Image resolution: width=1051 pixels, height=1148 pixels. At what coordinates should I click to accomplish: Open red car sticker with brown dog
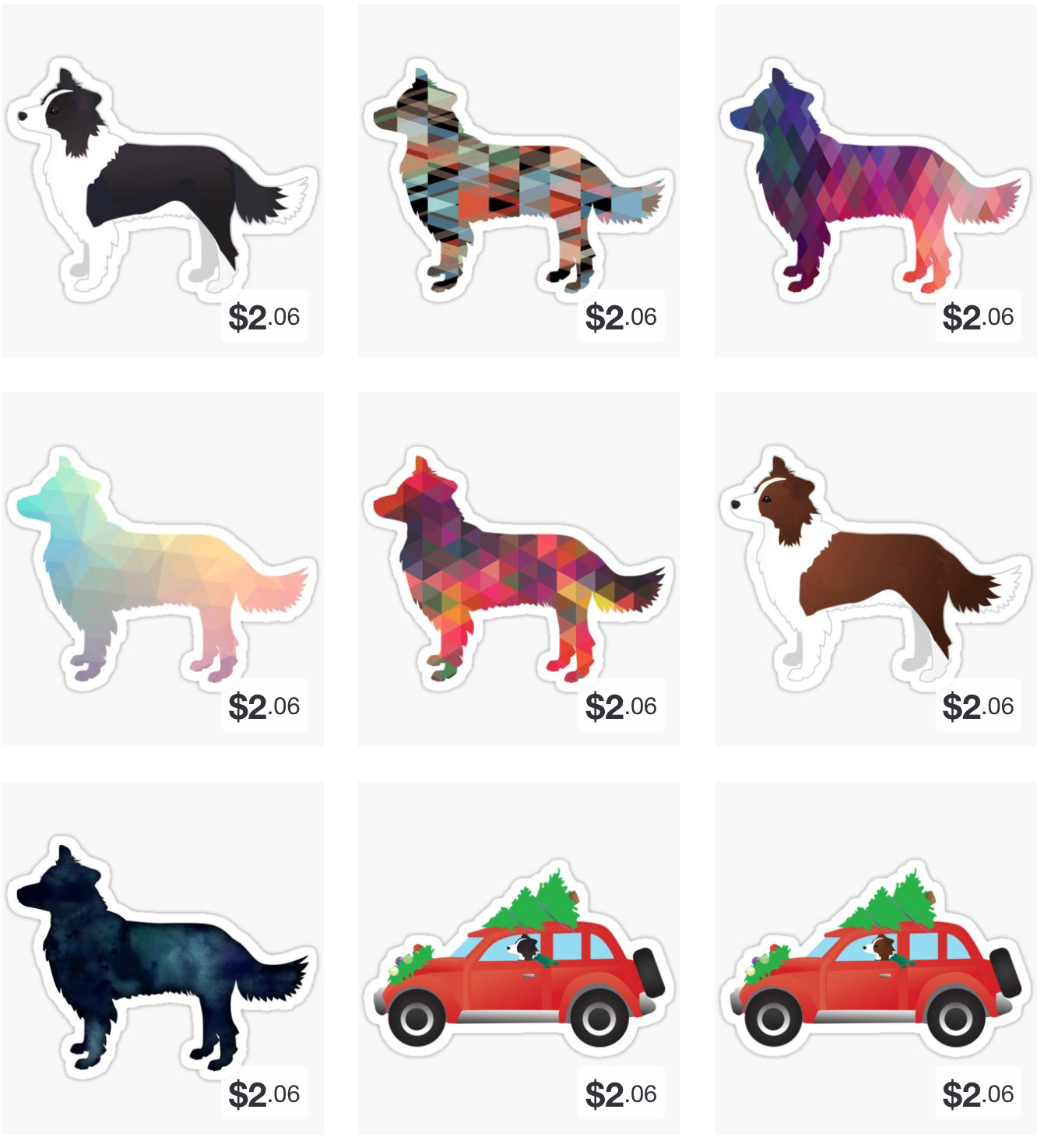876,958
